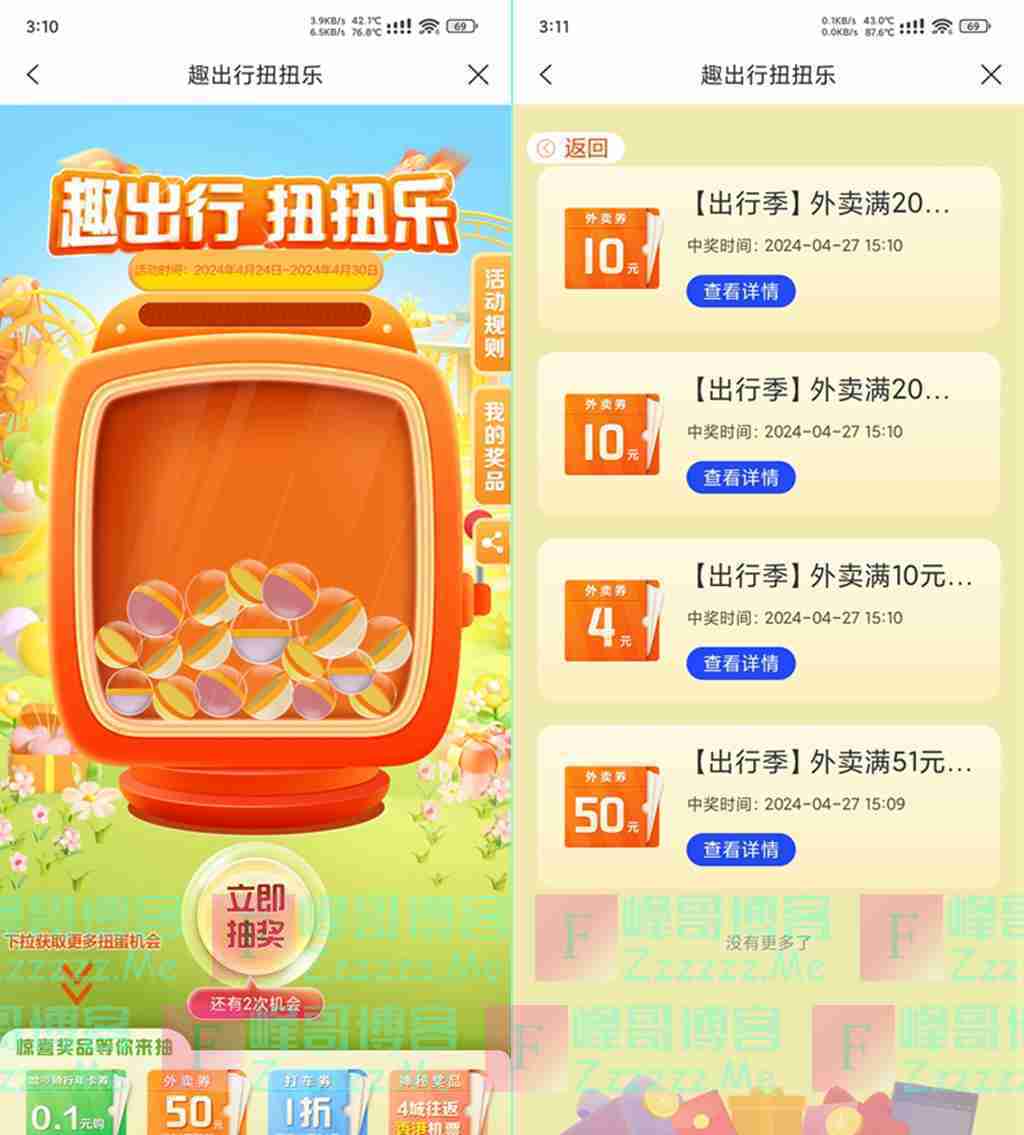Tap back arrow on prize list header
This screenshot has height=1135, width=1024.
point(546,75)
